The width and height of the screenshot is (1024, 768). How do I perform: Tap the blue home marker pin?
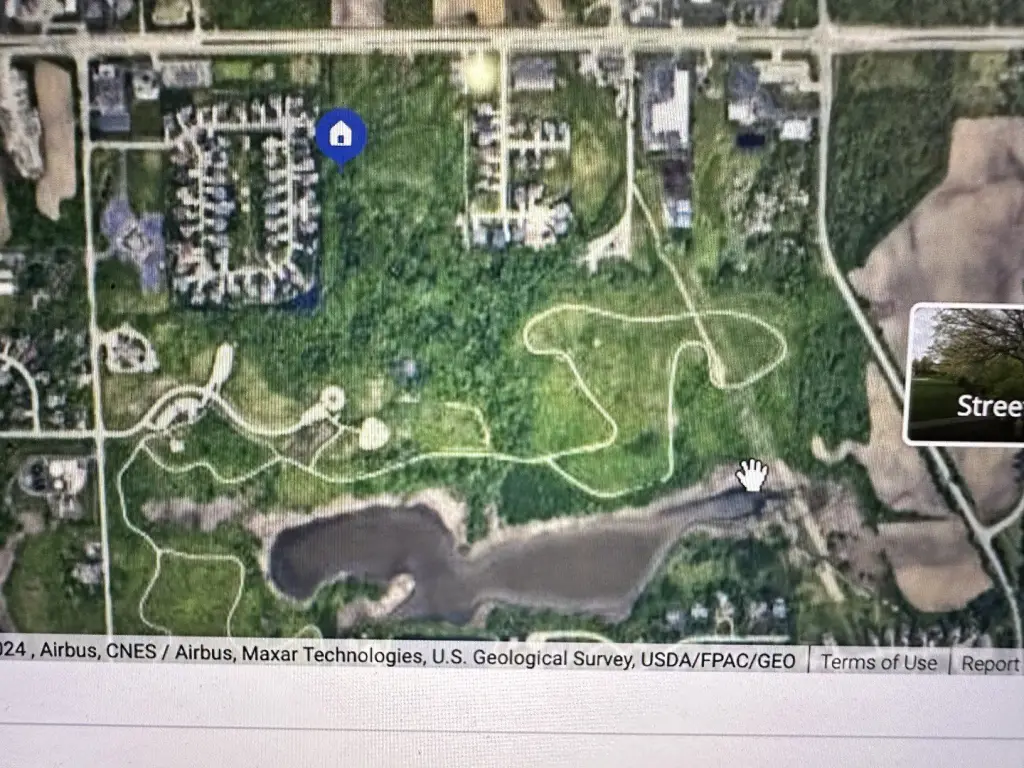pyautogui.click(x=341, y=133)
